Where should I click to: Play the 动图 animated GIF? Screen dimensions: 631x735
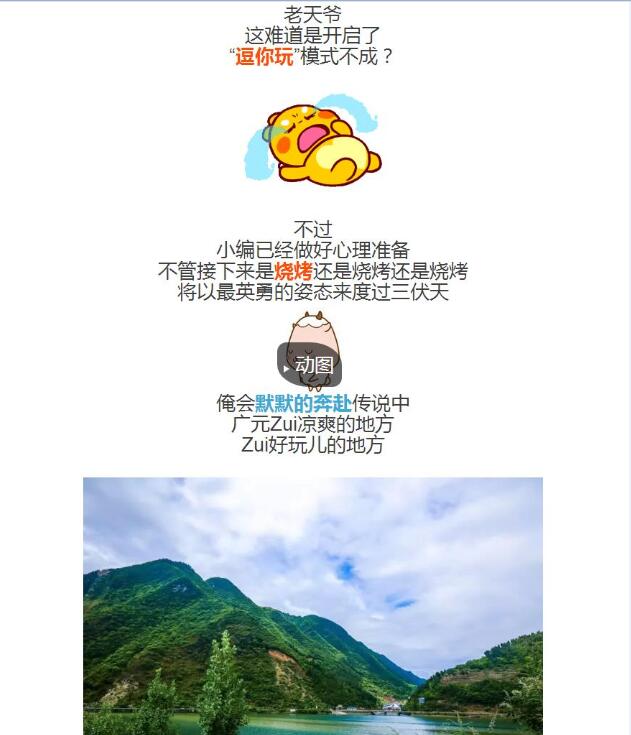pyautogui.click(x=309, y=365)
